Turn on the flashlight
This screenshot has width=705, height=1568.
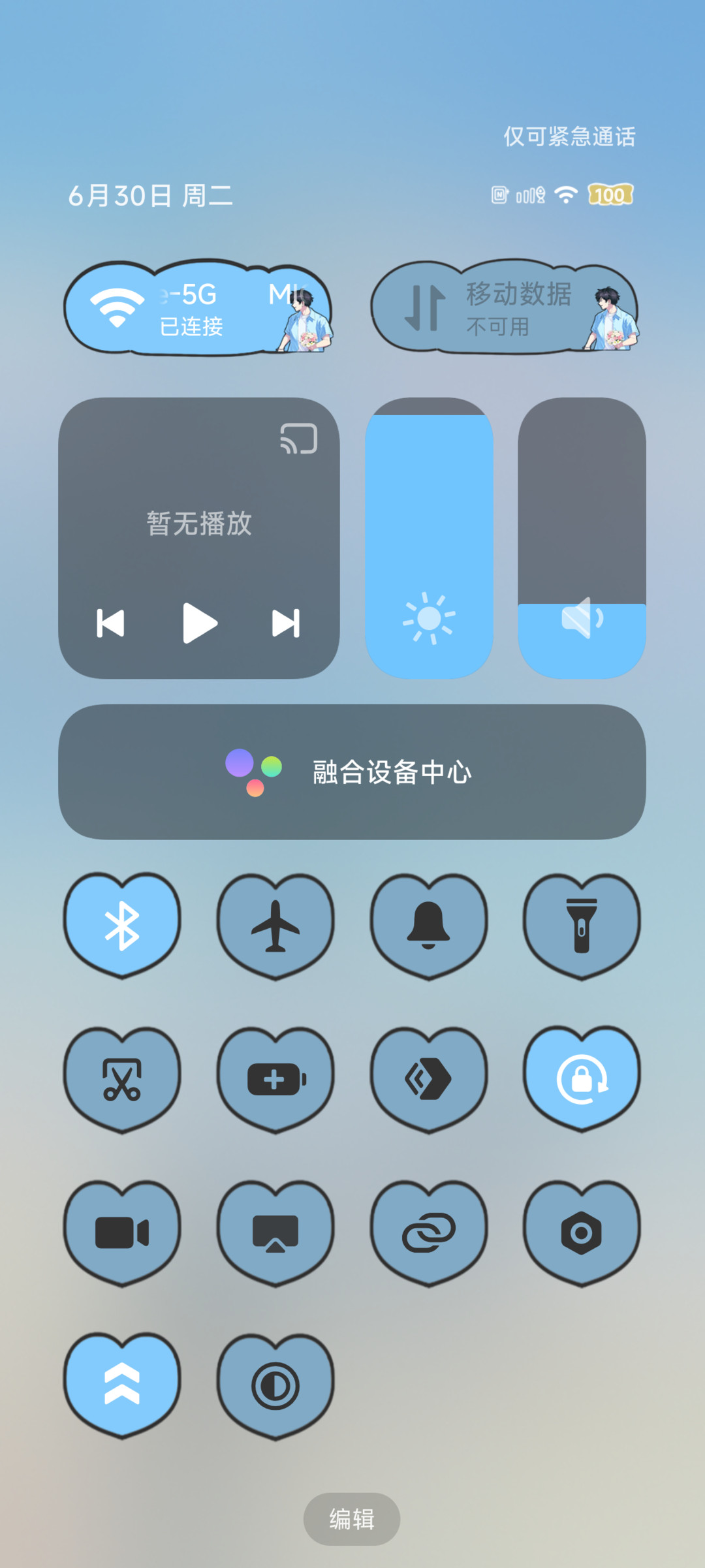coord(582,926)
